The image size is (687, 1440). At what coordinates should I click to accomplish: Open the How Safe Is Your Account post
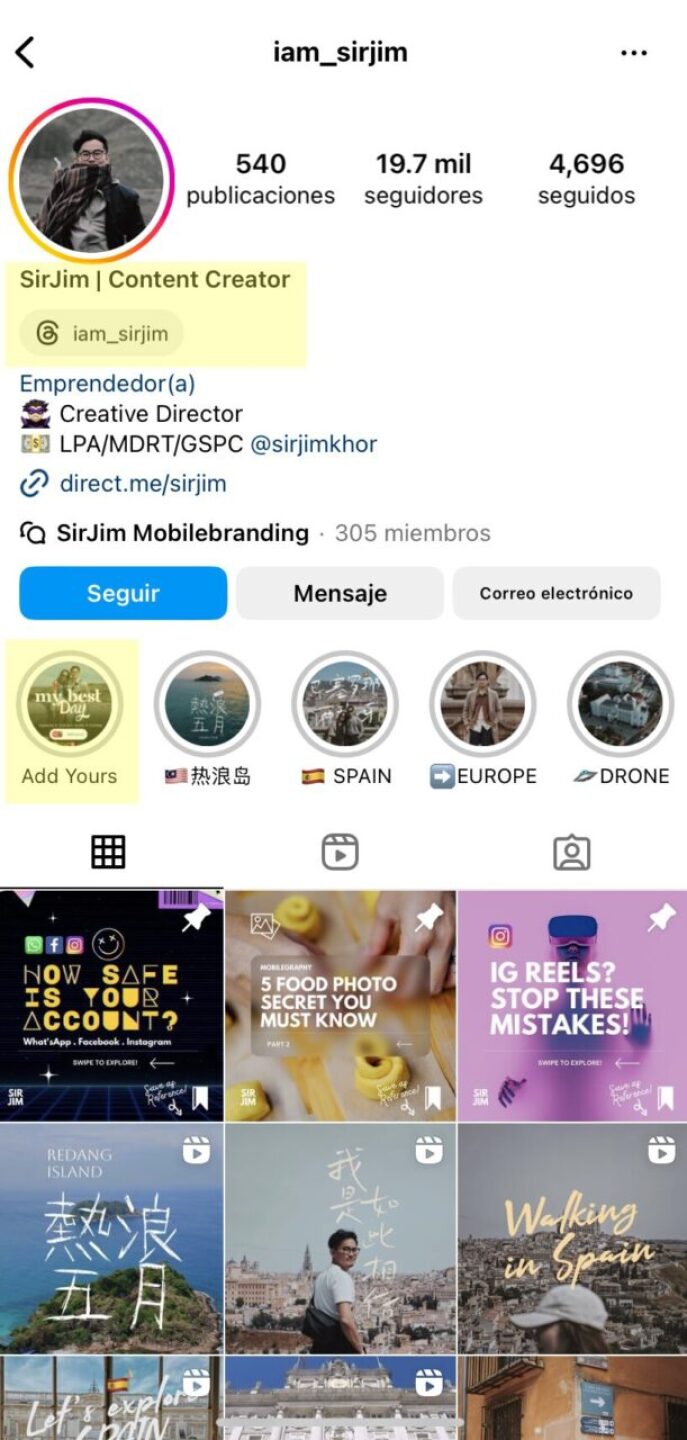(111, 1005)
